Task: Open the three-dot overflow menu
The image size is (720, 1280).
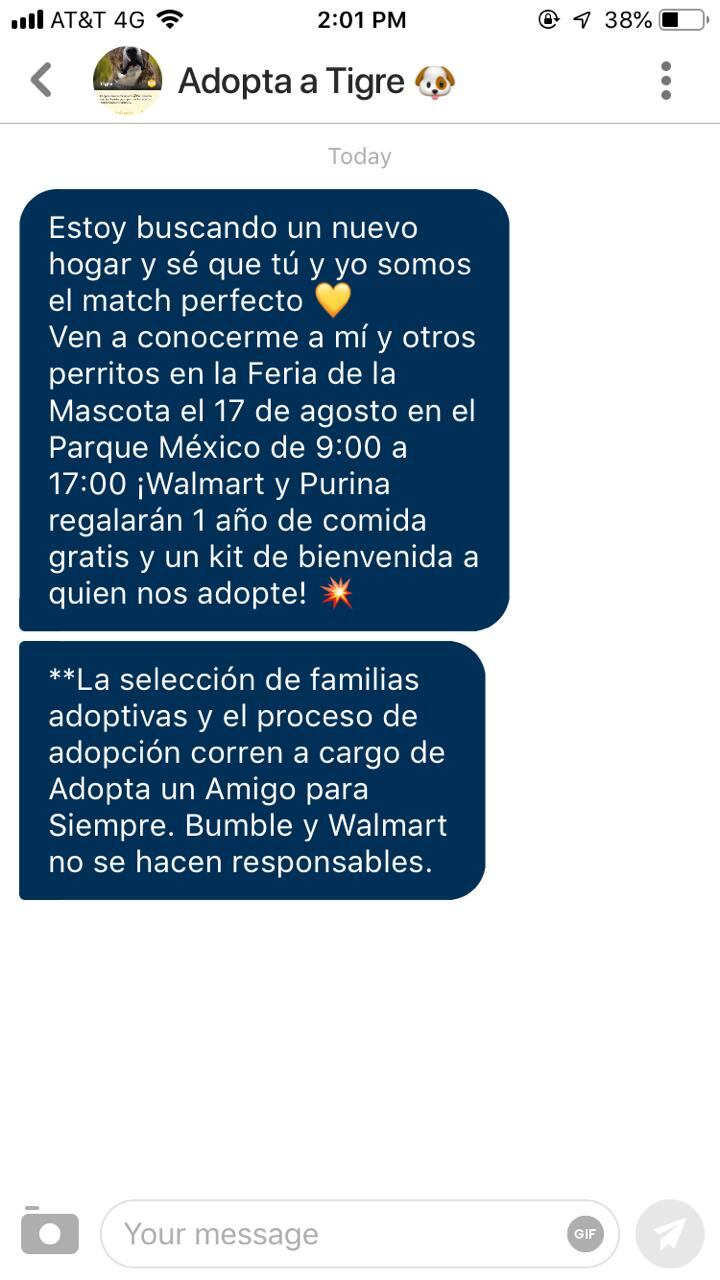Action: coord(667,80)
